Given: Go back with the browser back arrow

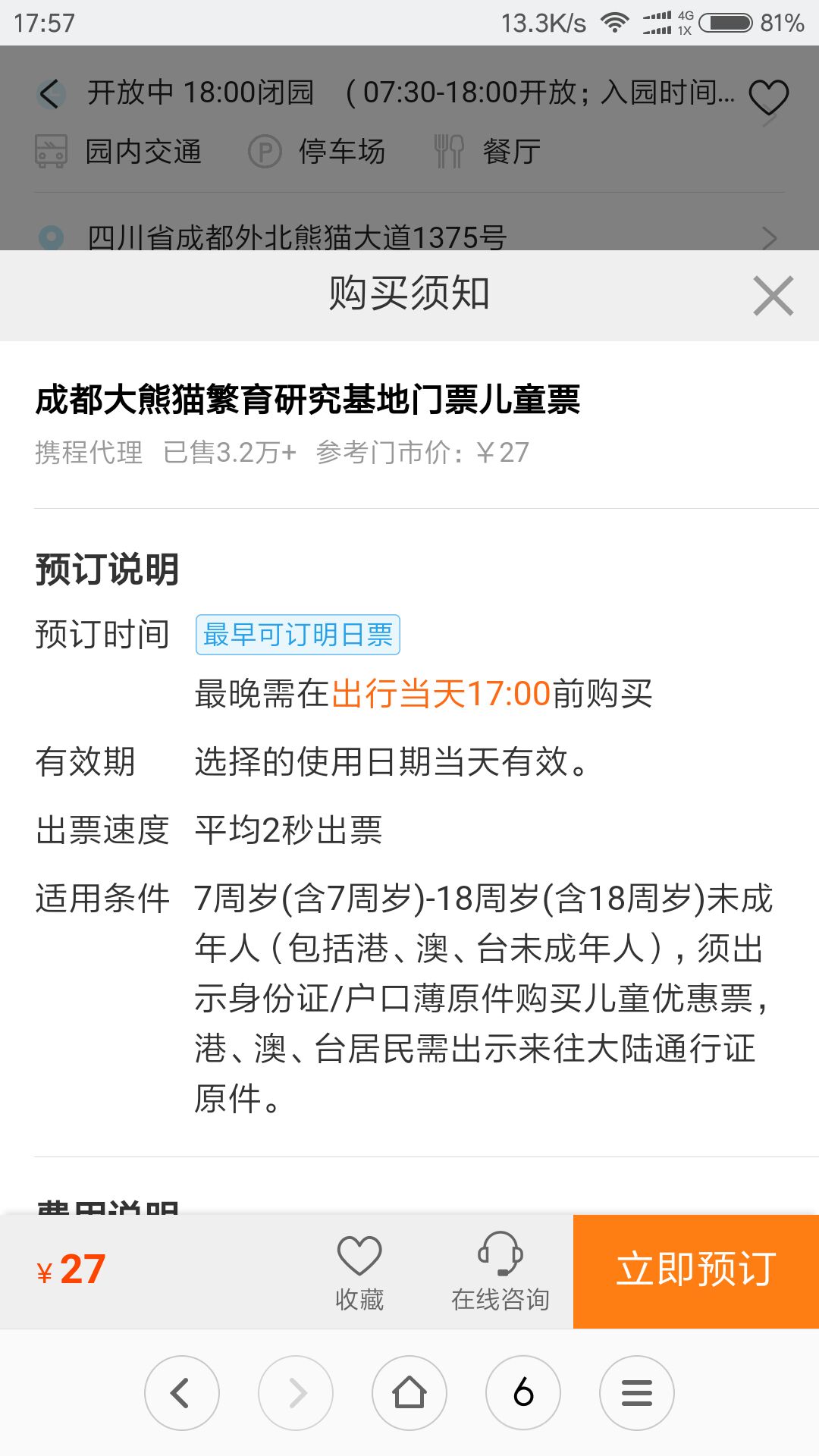Looking at the screenshot, I should 182,1393.
